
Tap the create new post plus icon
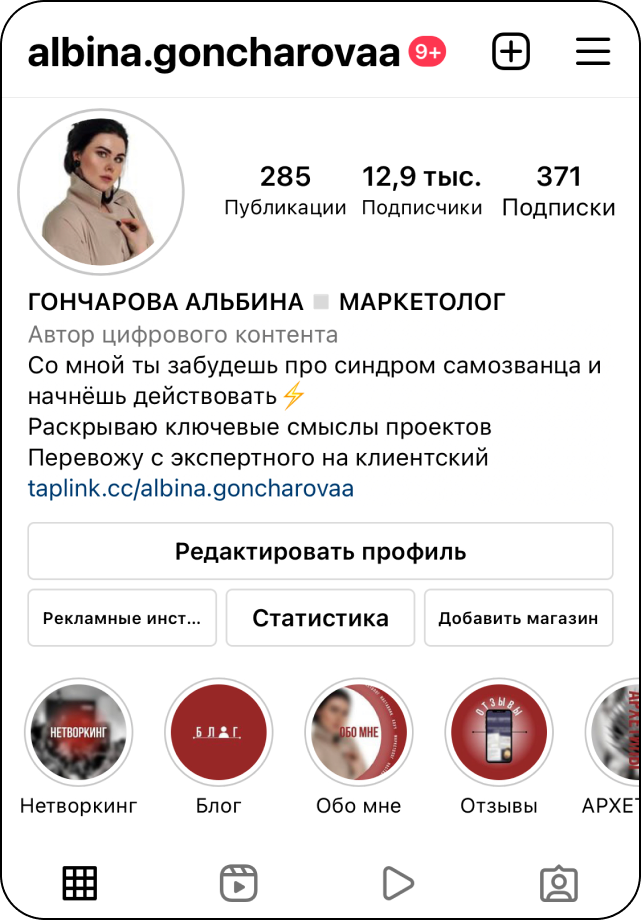tap(511, 52)
